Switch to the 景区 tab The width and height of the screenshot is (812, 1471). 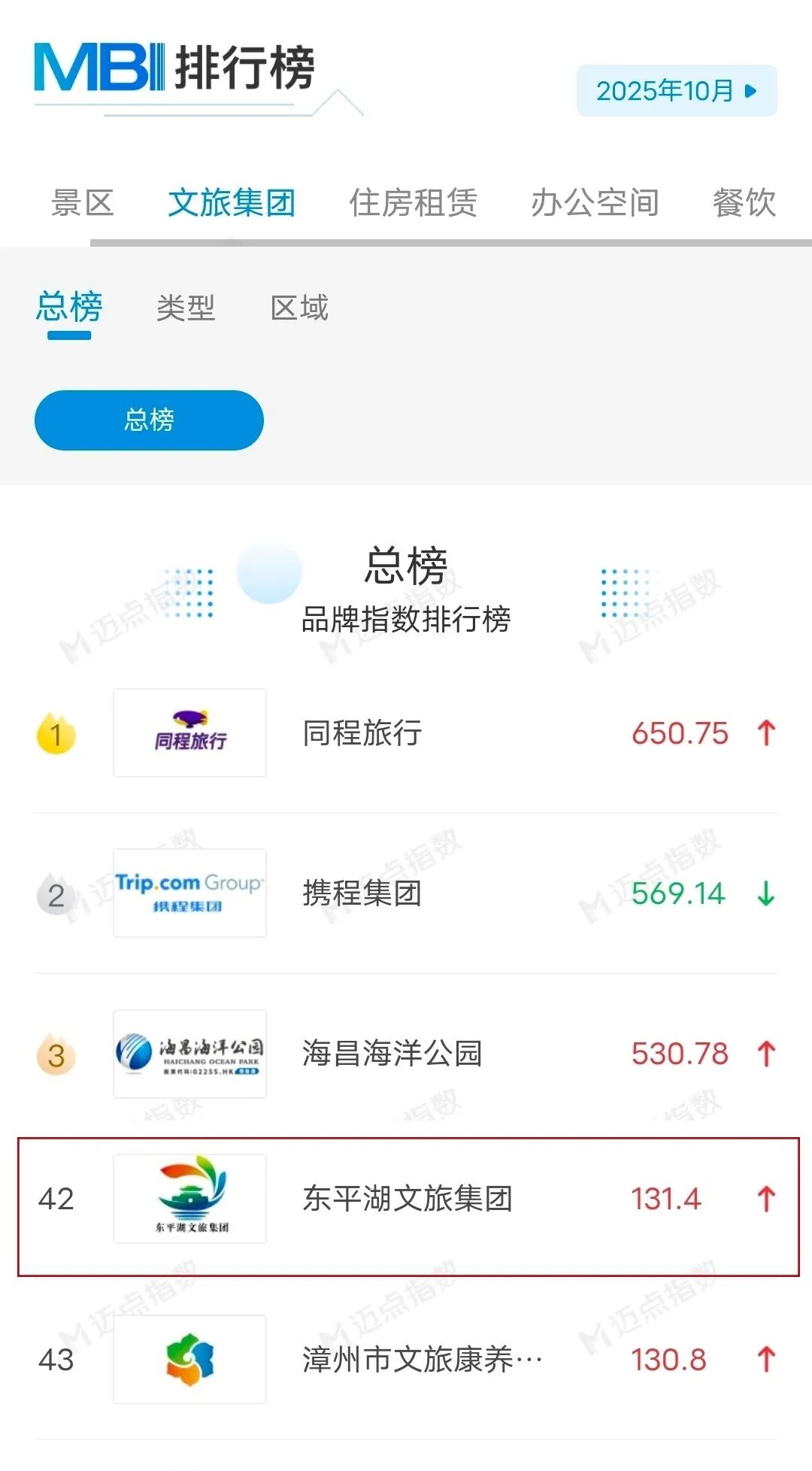point(82,203)
